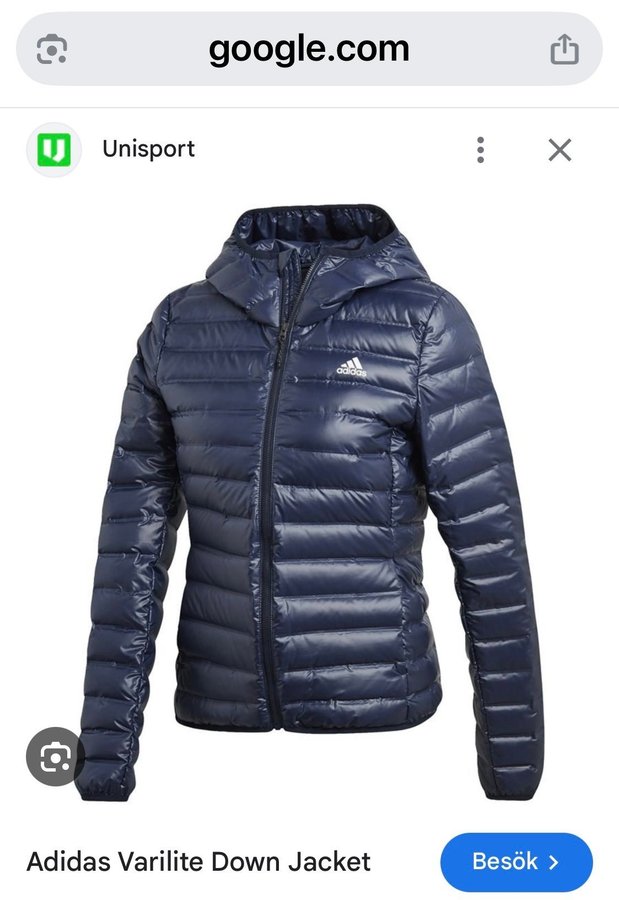Open the Adidas Varilite Down Jacket title link
This screenshot has height=900, width=619.
(x=198, y=861)
